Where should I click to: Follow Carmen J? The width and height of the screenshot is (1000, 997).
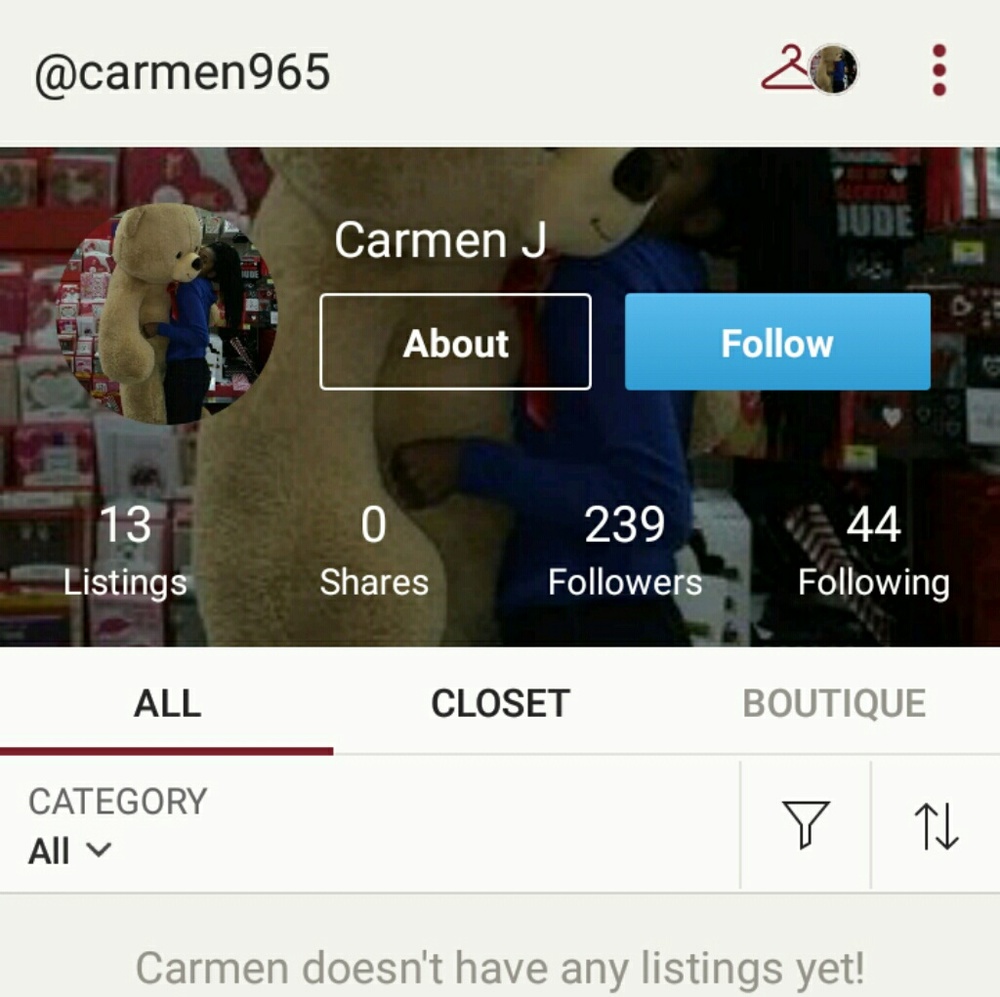777,342
